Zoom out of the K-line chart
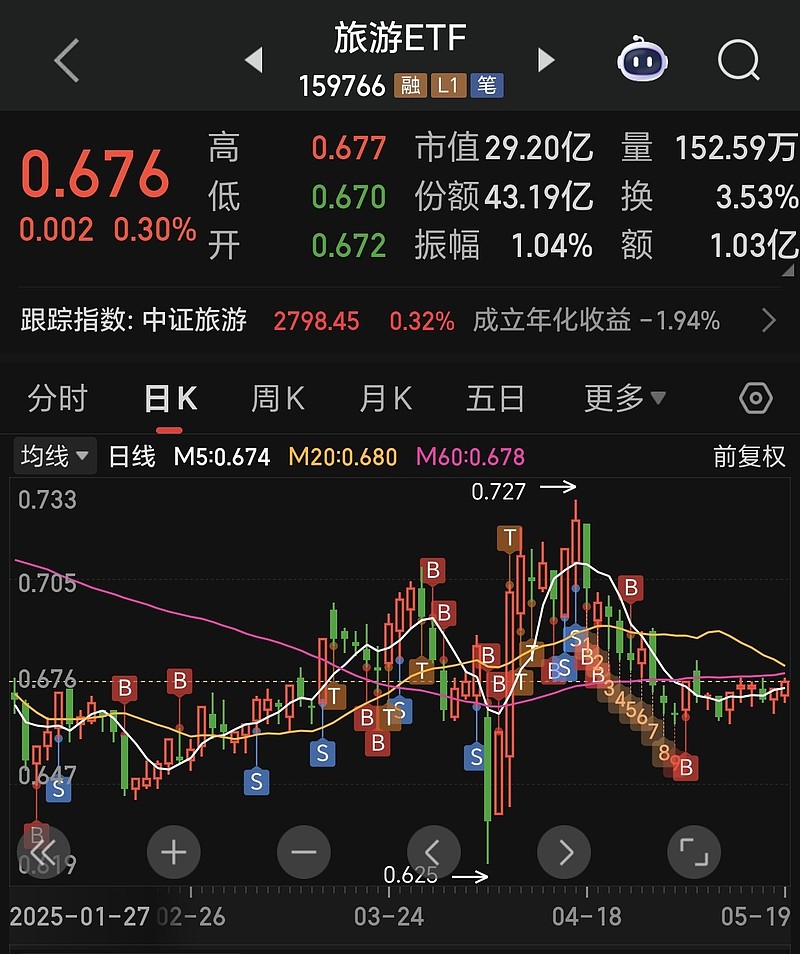Screen dimensions: 800x954 click(304, 851)
